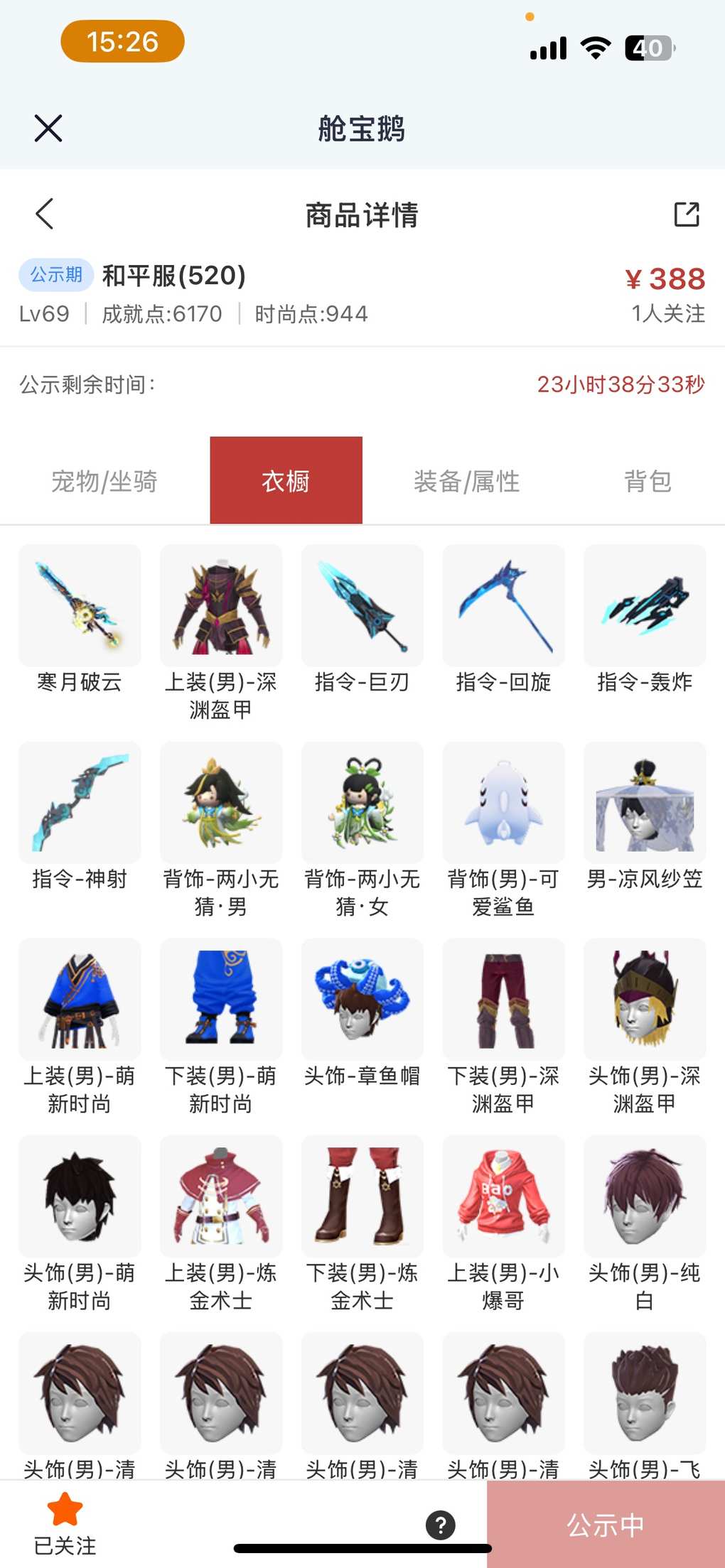Share this product listing
This screenshot has width=725, height=1568.
(x=686, y=214)
